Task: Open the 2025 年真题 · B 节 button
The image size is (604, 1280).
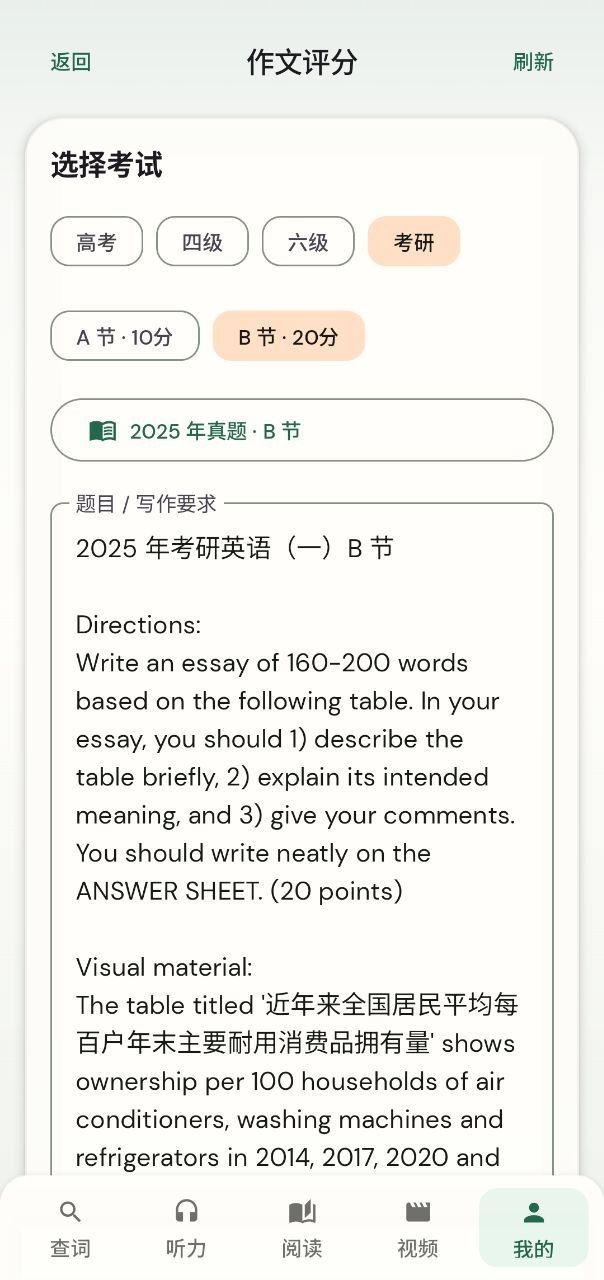Action: click(302, 430)
